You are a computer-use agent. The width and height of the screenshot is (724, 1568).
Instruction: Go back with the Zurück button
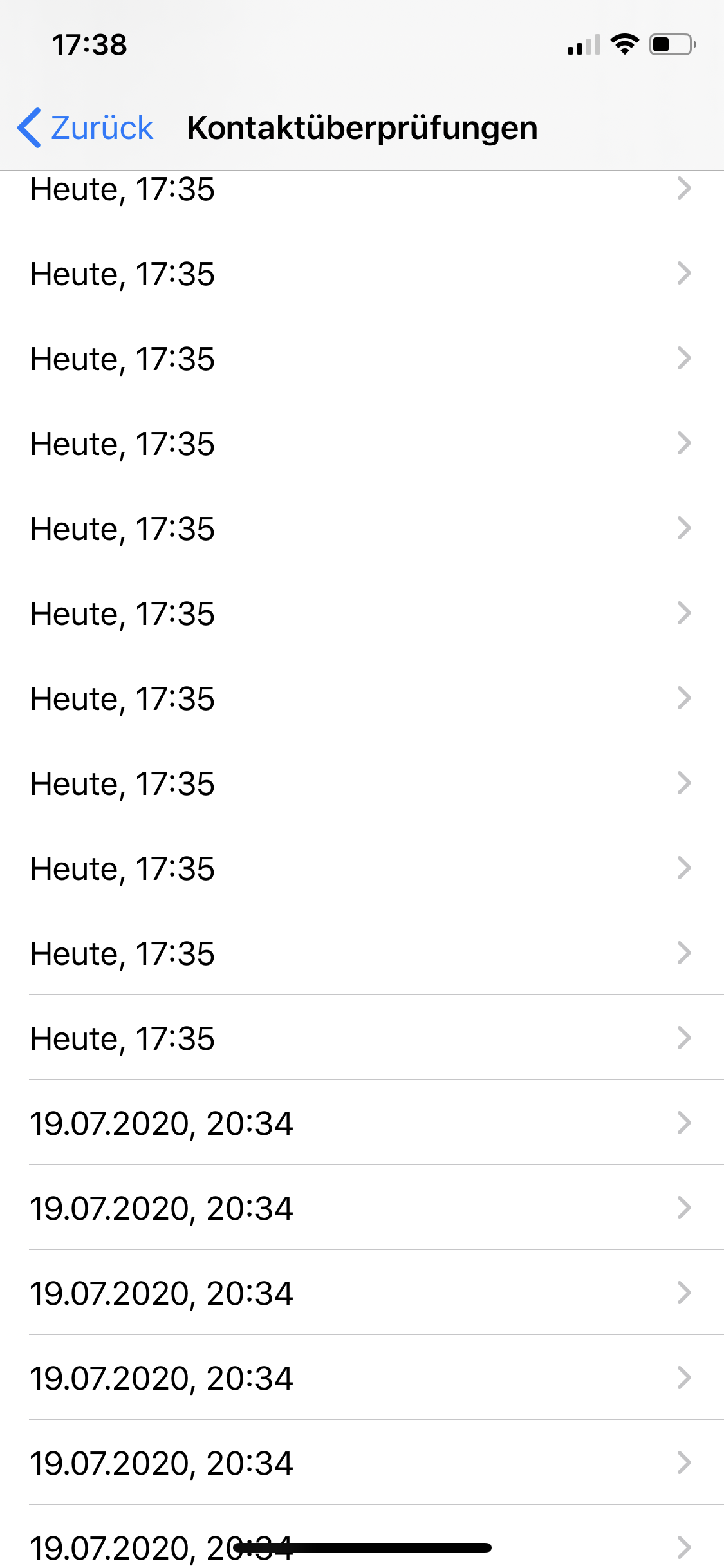(x=86, y=127)
